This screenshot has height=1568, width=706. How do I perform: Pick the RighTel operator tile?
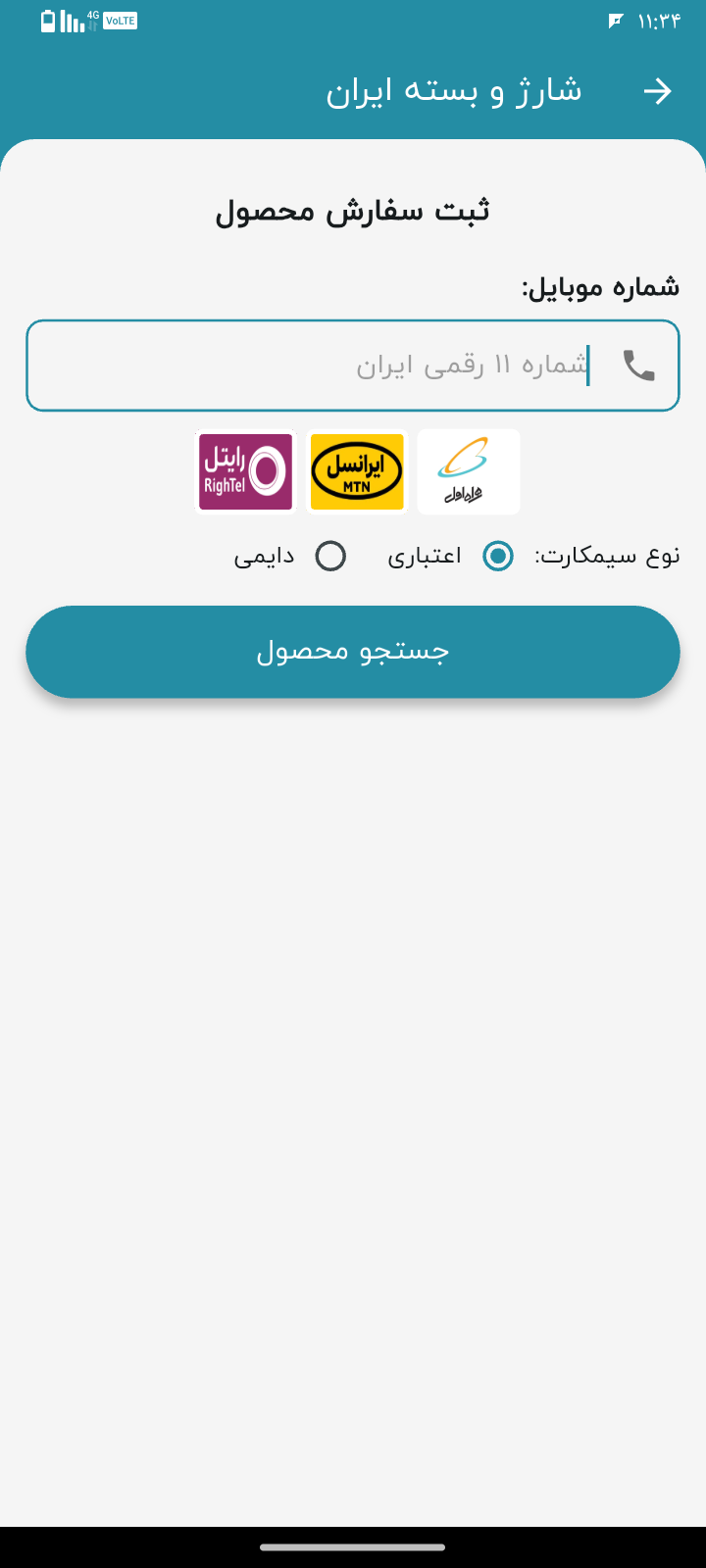pos(245,471)
